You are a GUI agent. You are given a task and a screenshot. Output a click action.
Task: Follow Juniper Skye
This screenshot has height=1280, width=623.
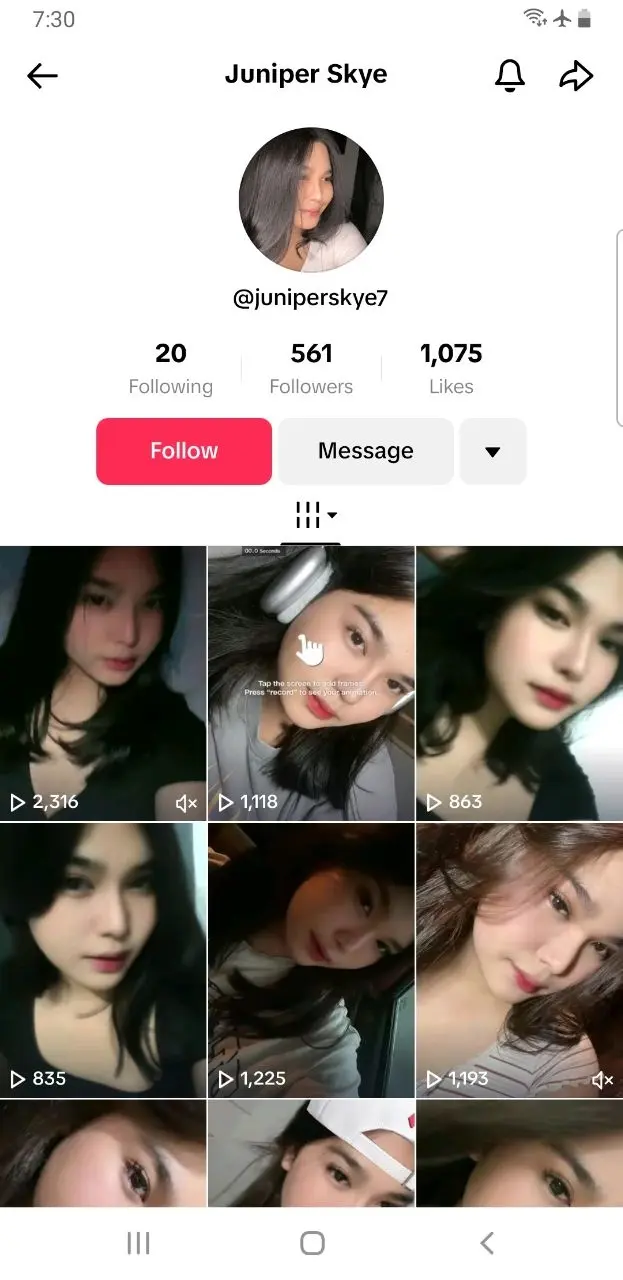[184, 451]
